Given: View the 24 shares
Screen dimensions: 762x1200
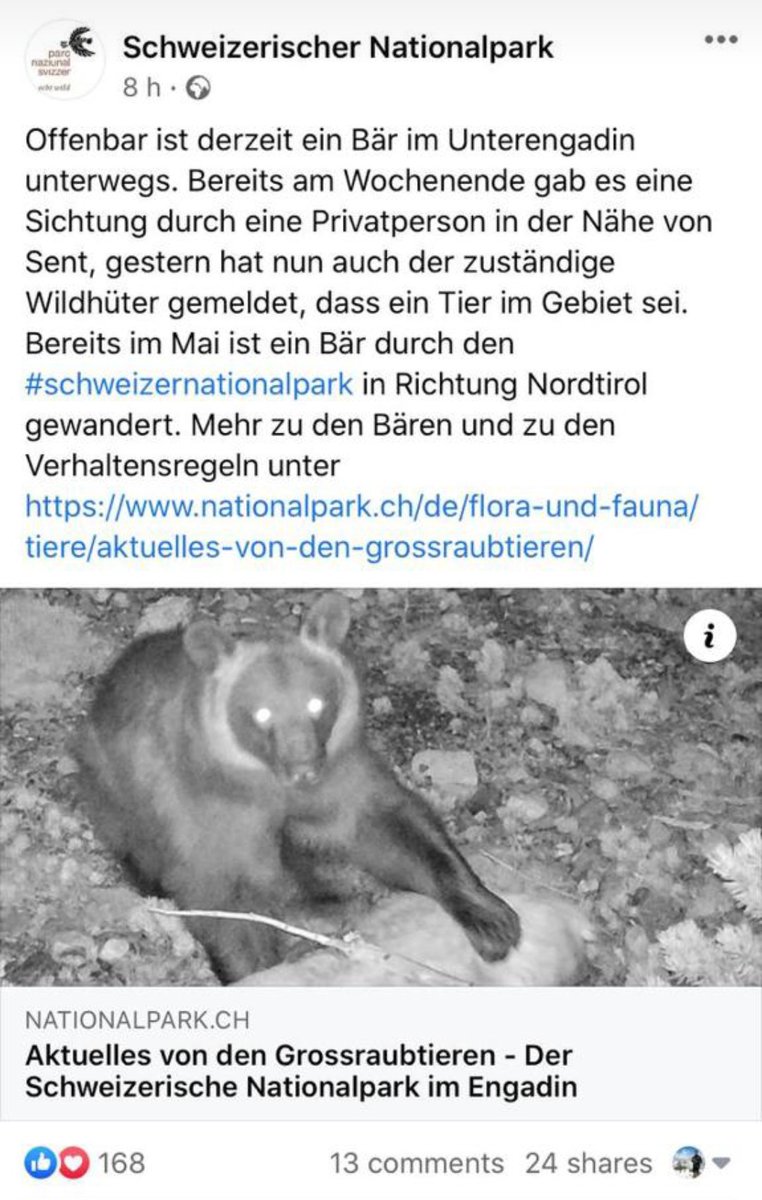Looking at the screenshot, I should (588, 1163).
